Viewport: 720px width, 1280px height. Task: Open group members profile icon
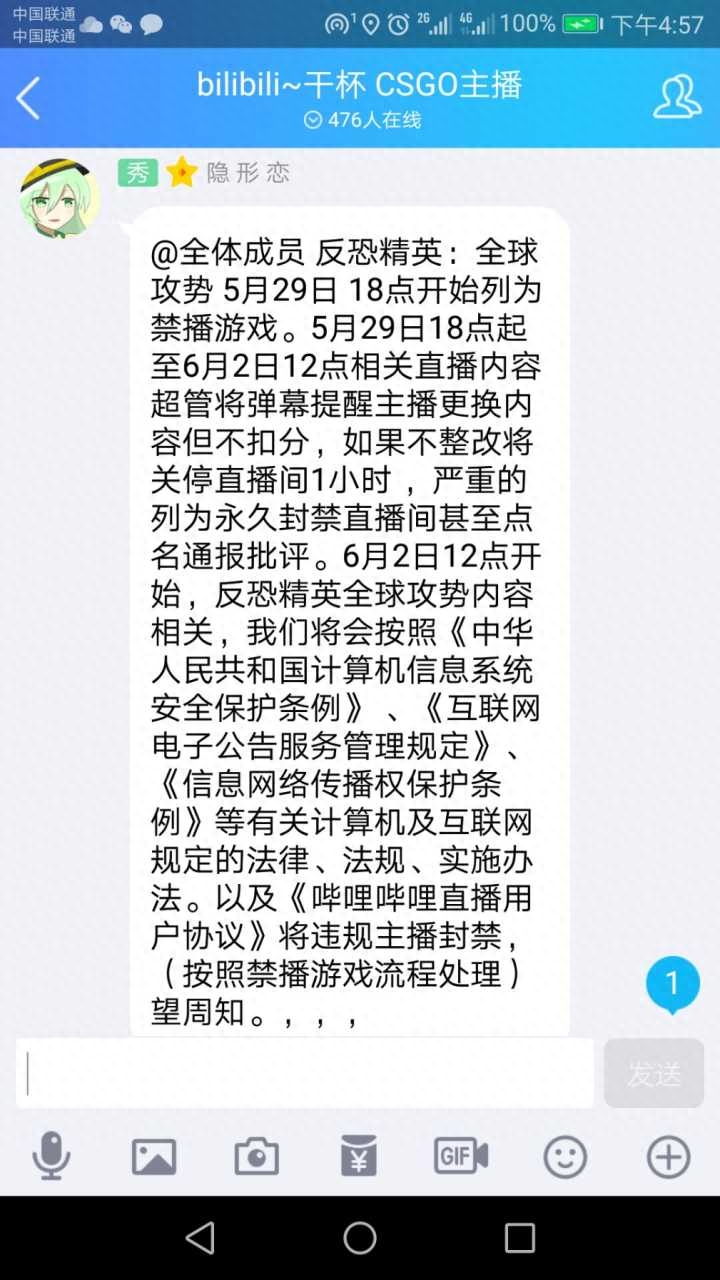pos(677,98)
